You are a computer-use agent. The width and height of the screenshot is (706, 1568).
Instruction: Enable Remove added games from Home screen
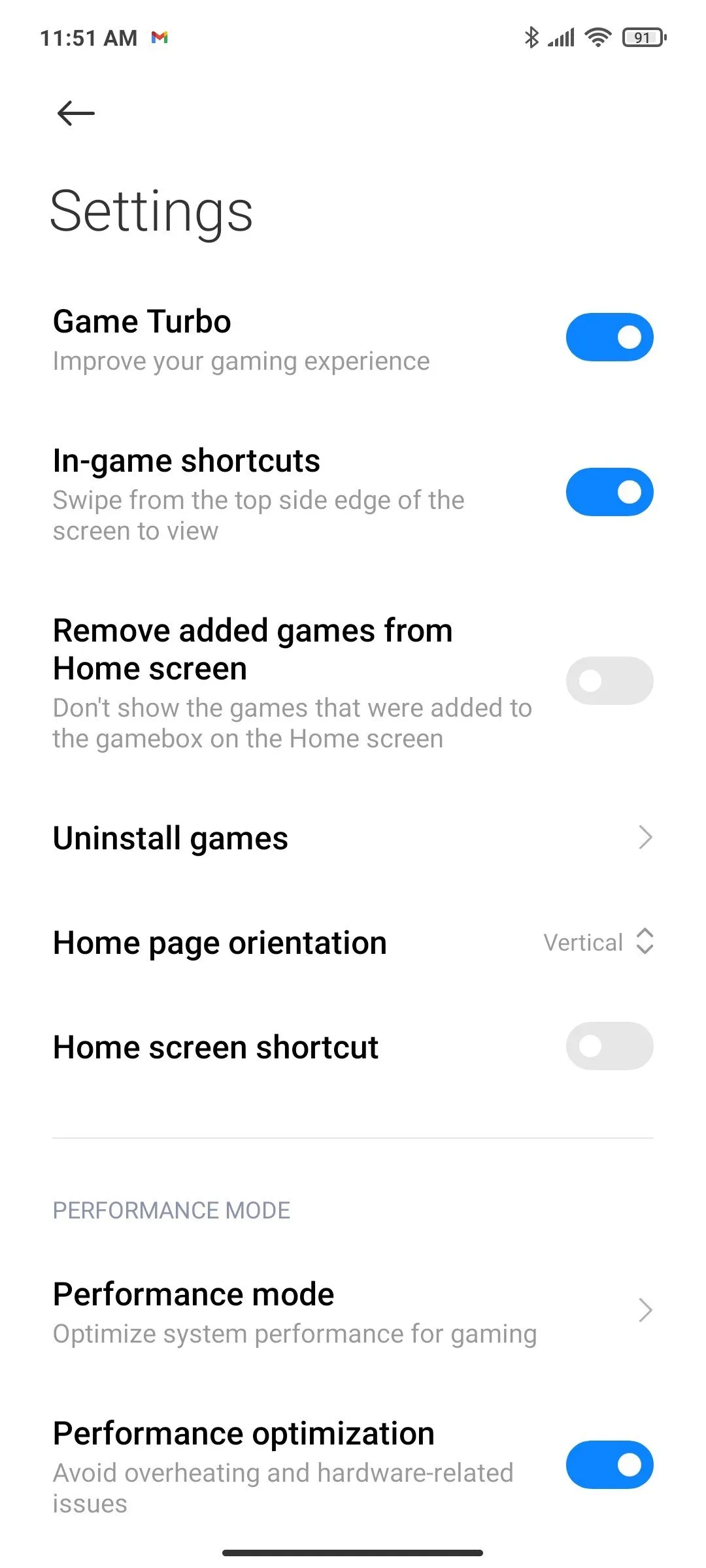tap(609, 681)
